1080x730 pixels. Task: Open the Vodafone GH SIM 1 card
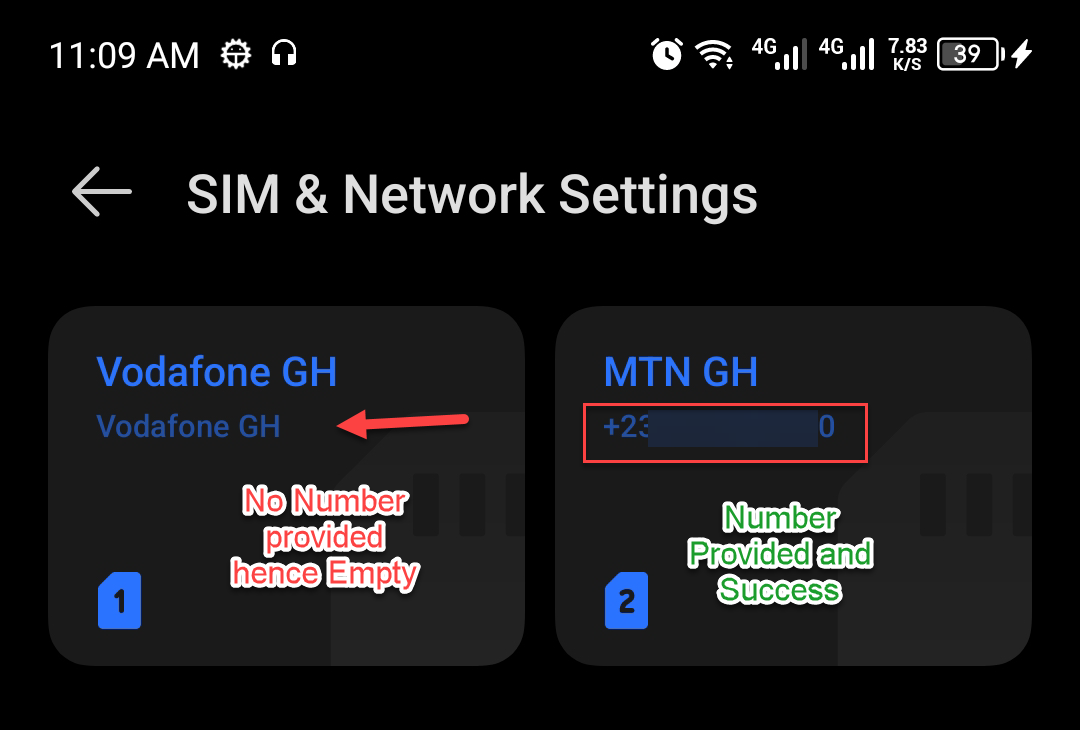pyautogui.click(x=286, y=486)
